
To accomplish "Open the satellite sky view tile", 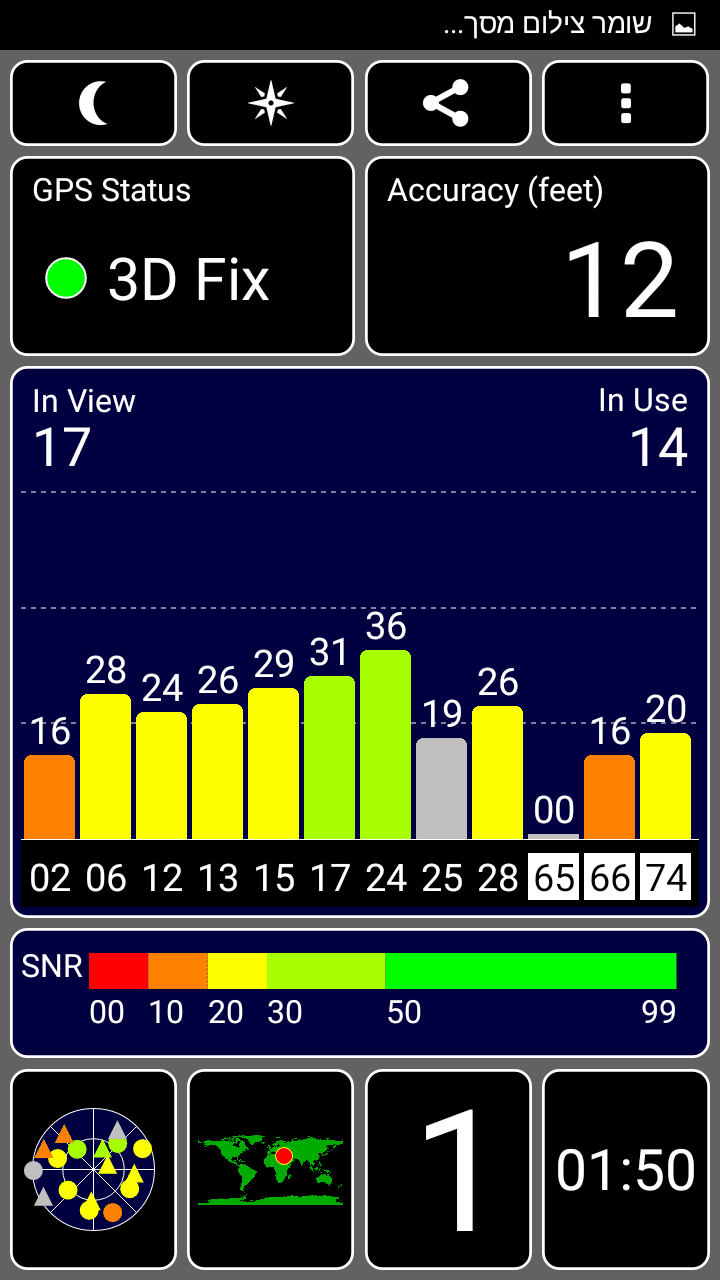I will [x=93, y=1169].
